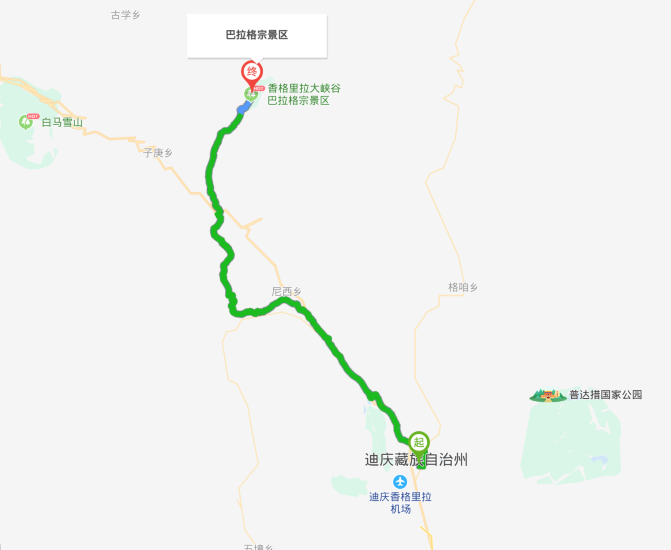Tap the green start marker 起
671x550 pixels.
419,442
